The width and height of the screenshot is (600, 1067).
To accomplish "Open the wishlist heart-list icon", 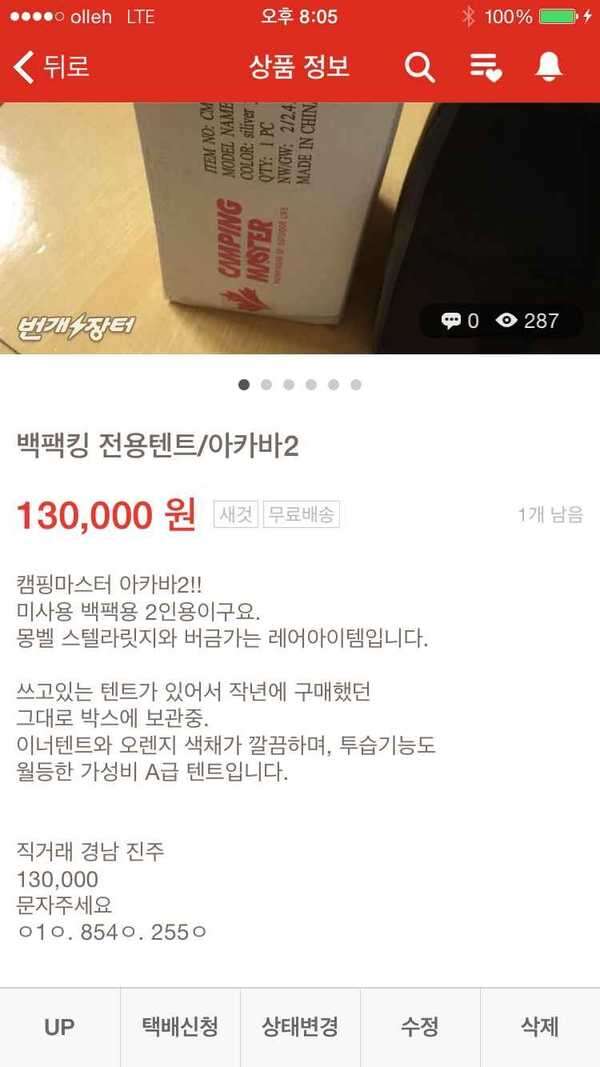I will (486, 67).
